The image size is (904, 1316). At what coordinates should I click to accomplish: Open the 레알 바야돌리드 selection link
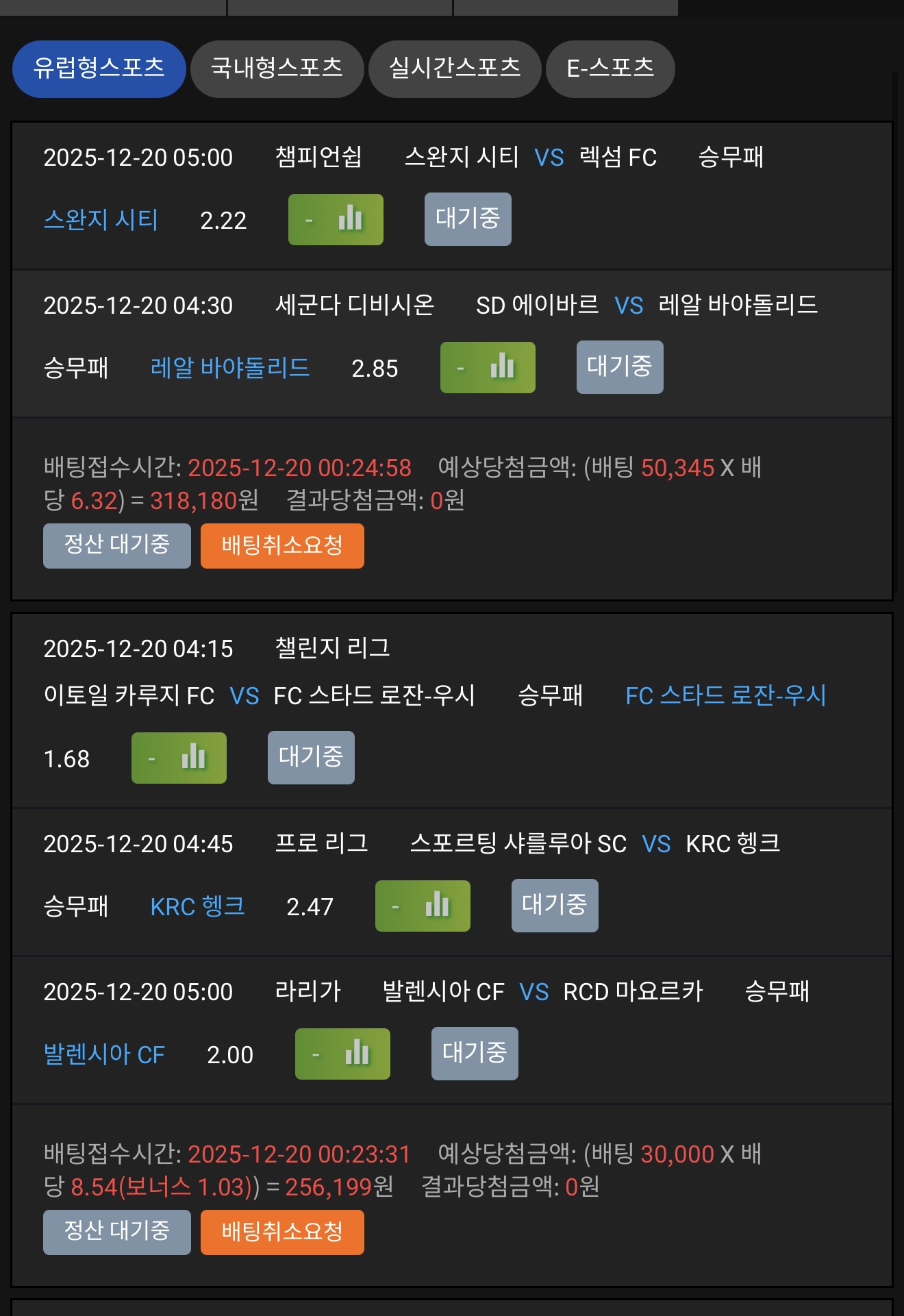229,367
